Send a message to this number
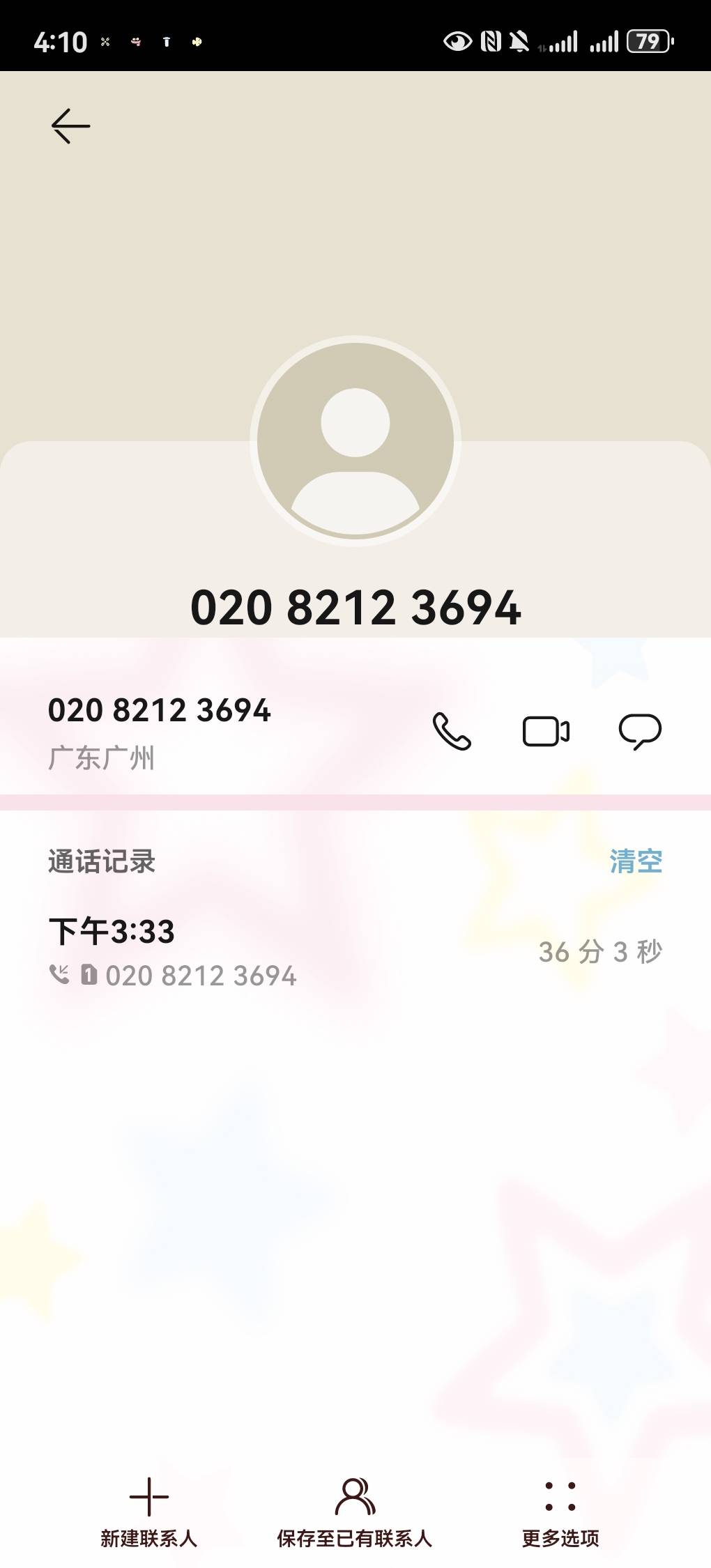Viewport: 711px width, 1568px height. (640, 731)
